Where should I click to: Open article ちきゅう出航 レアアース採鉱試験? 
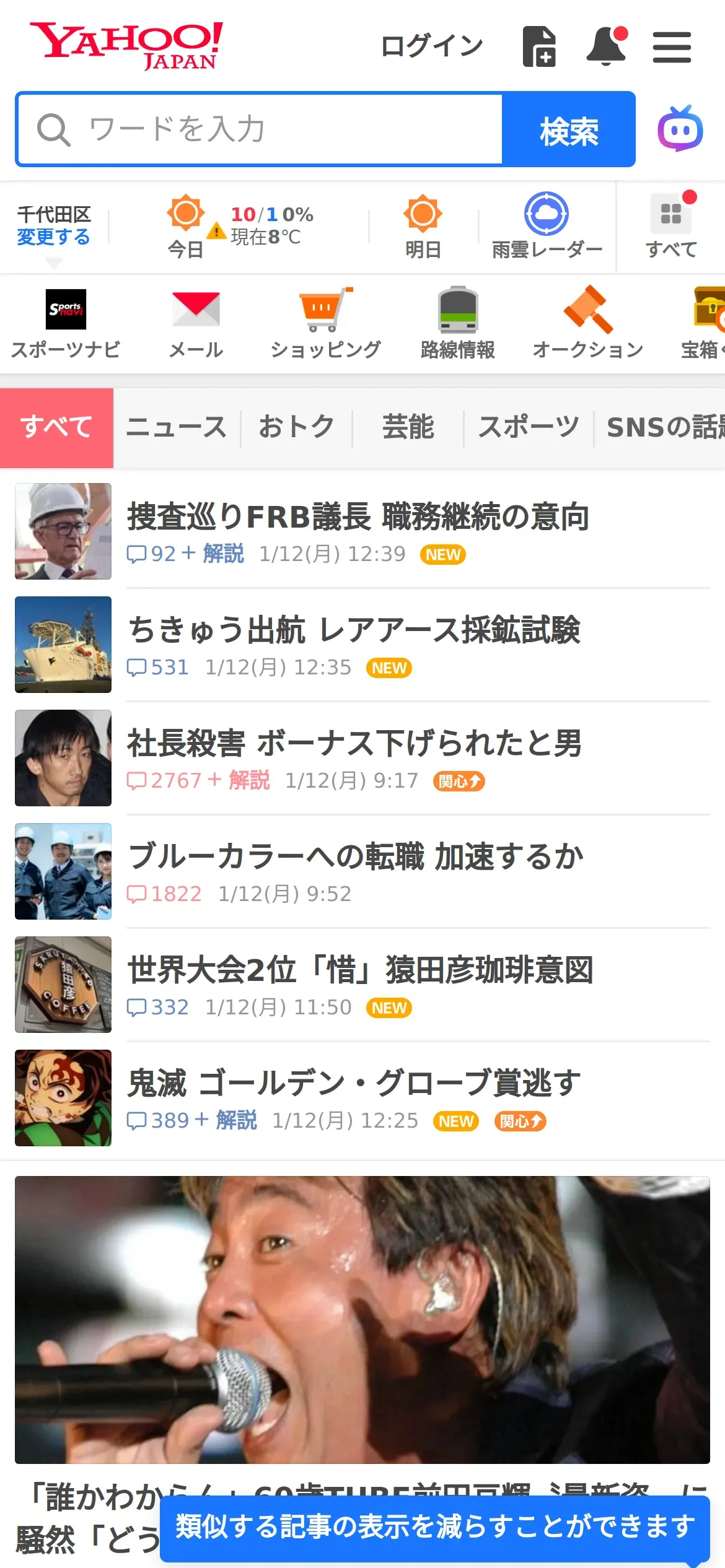pyautogui.click(x=354, y=630)
